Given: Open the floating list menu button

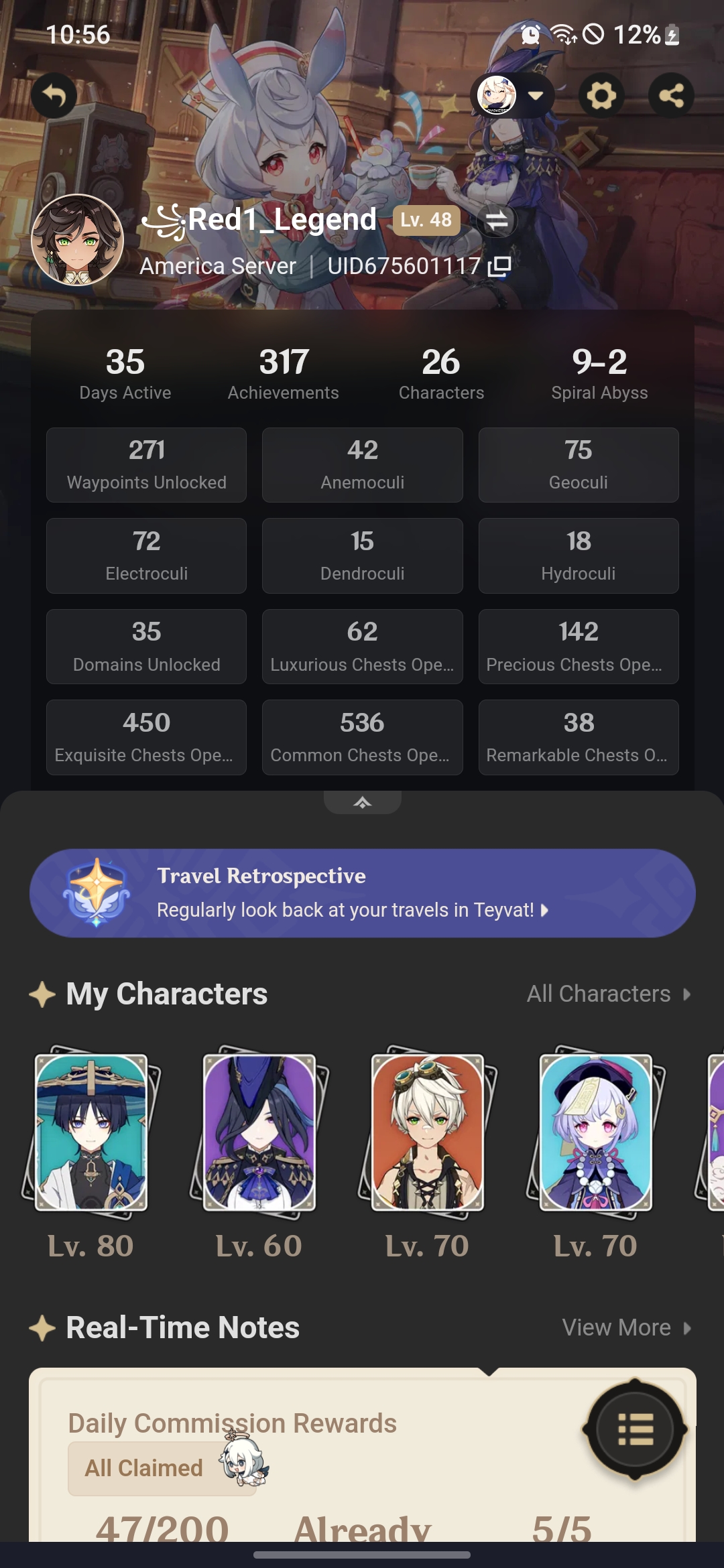Looking at the screenshot, I should coord(634,1429).
